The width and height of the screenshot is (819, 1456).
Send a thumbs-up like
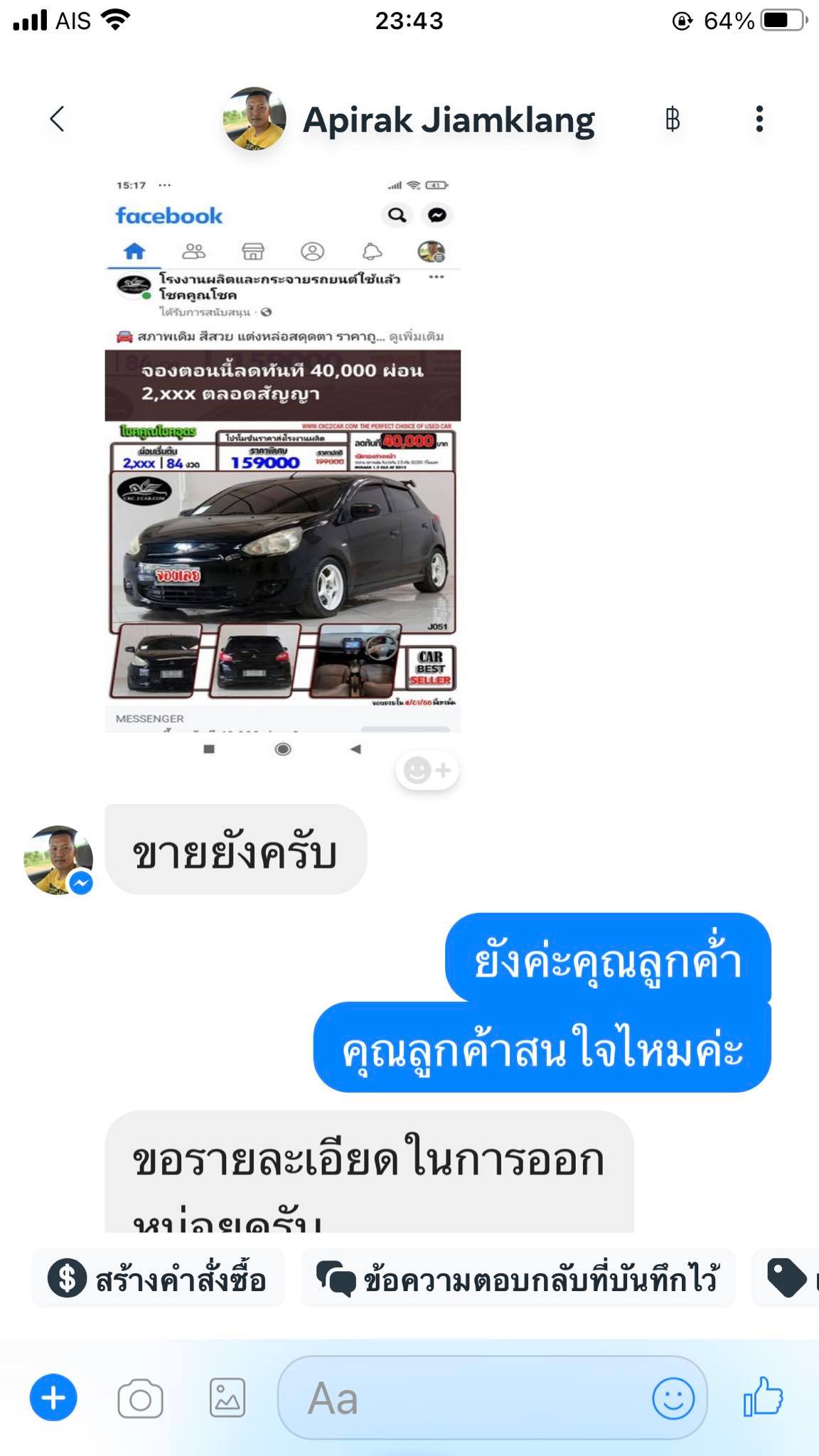coord(764,1397)
